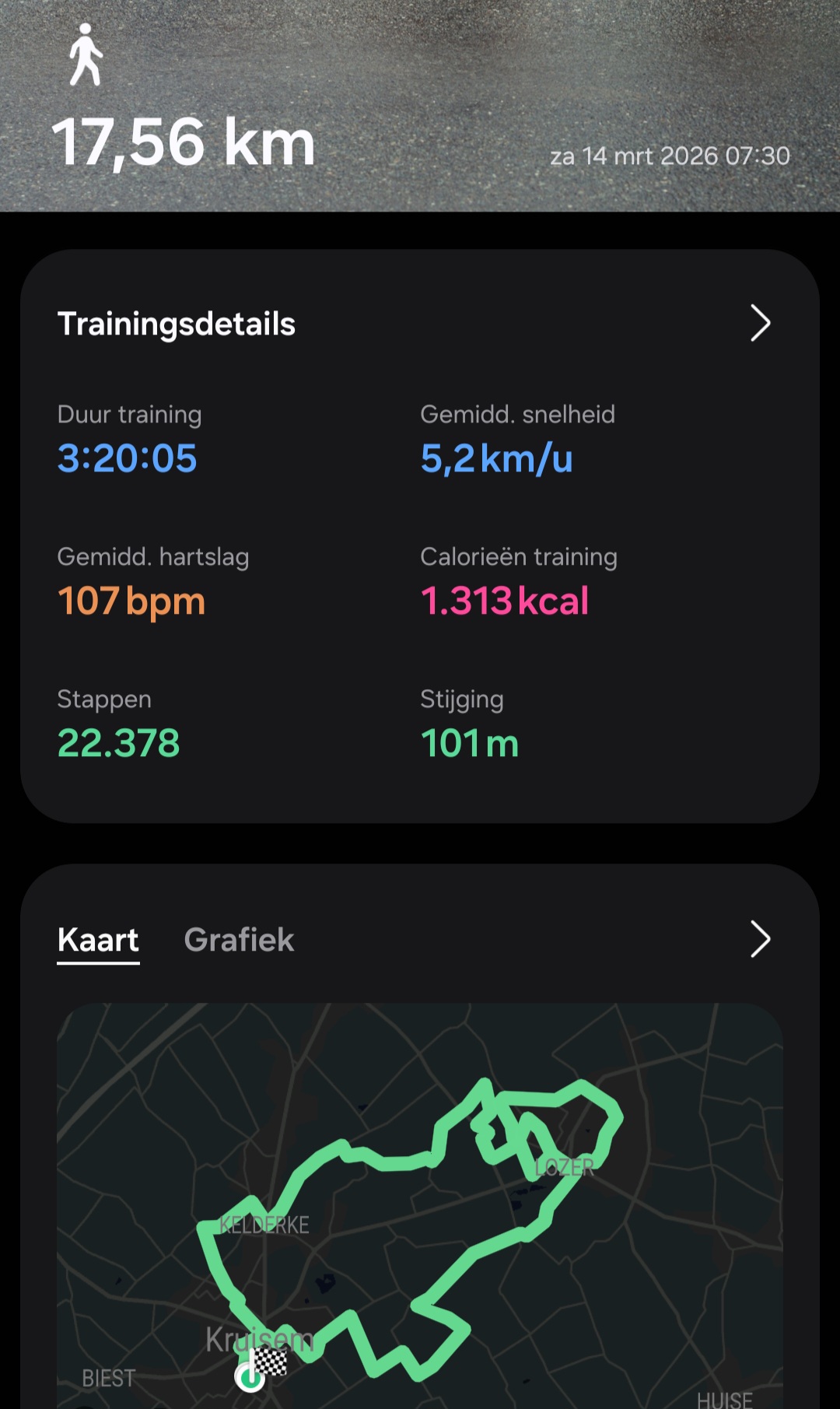
Task: Switch to the Grafiek tab
Action: [x=239, y=940]
